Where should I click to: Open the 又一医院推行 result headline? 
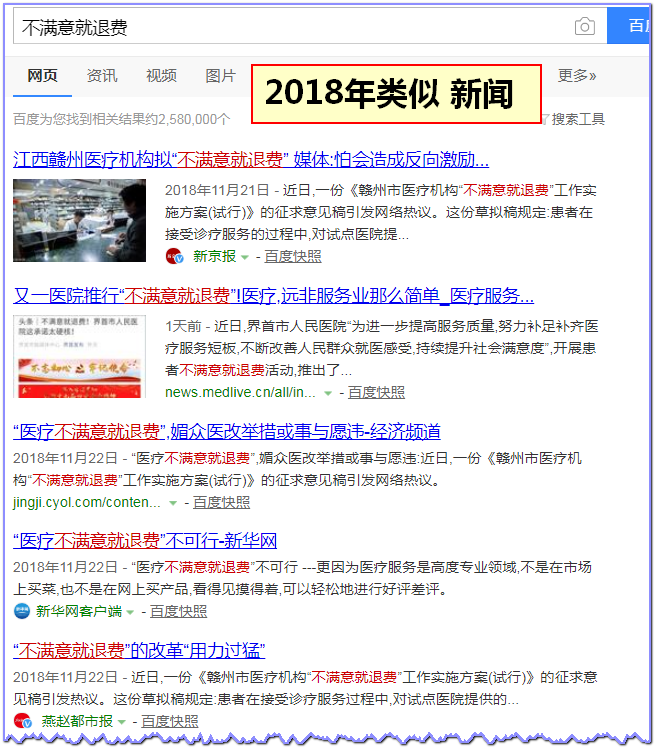[273, 295]
